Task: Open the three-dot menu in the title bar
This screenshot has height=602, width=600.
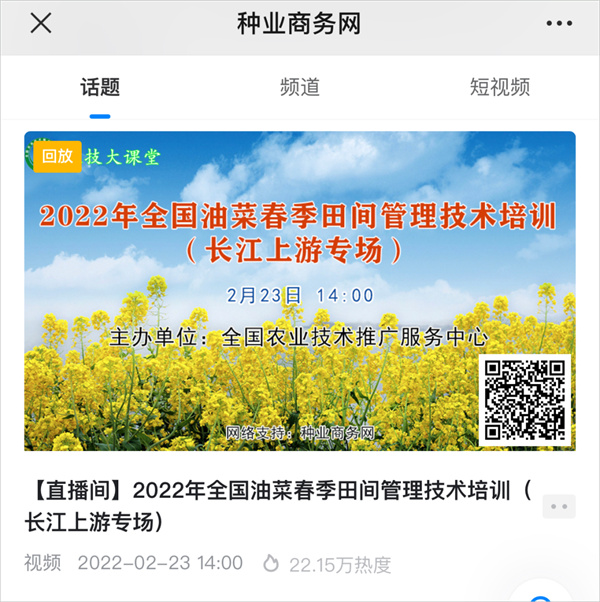Action: 559,24
